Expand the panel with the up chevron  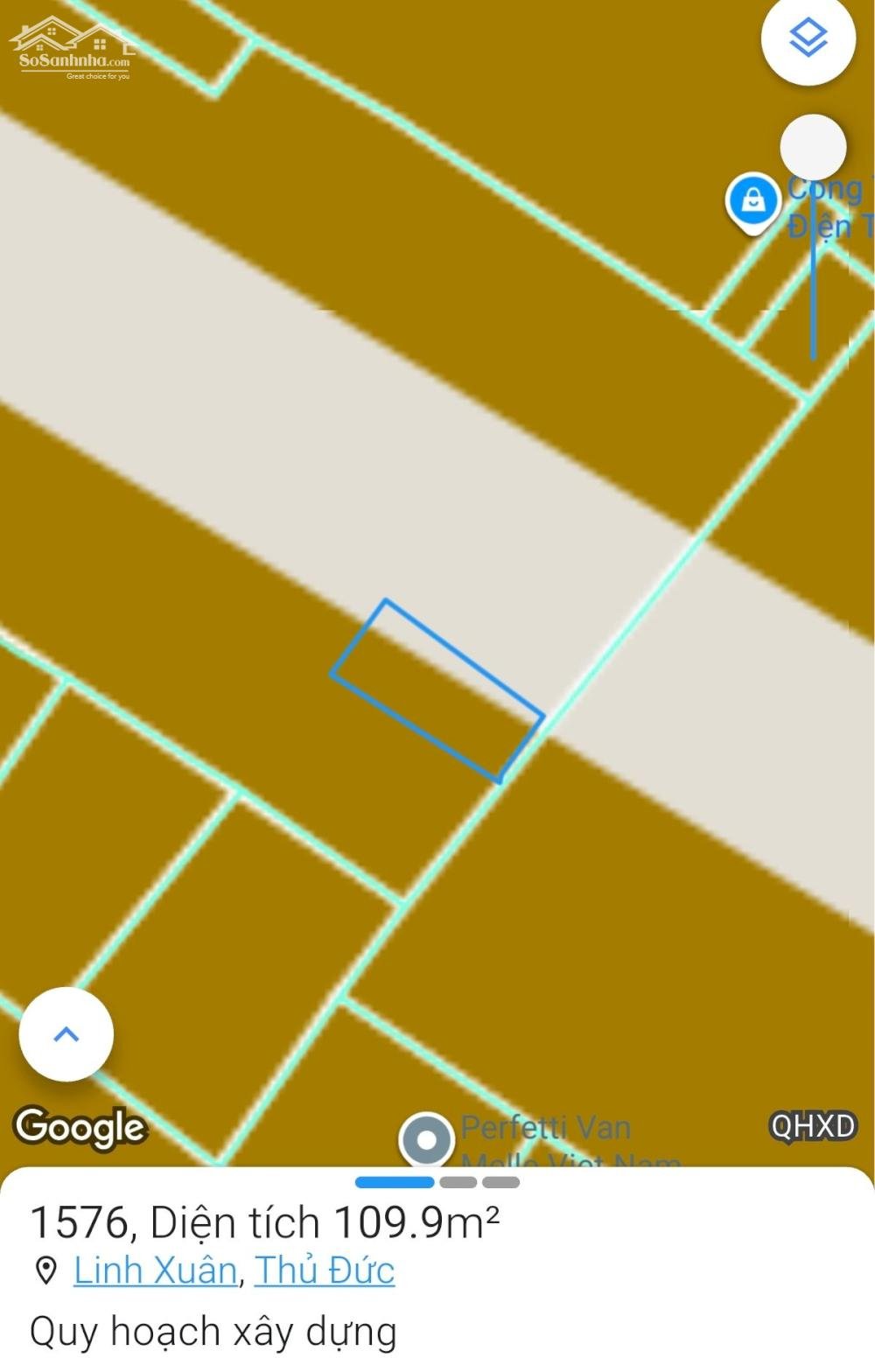coord(66,1034)
